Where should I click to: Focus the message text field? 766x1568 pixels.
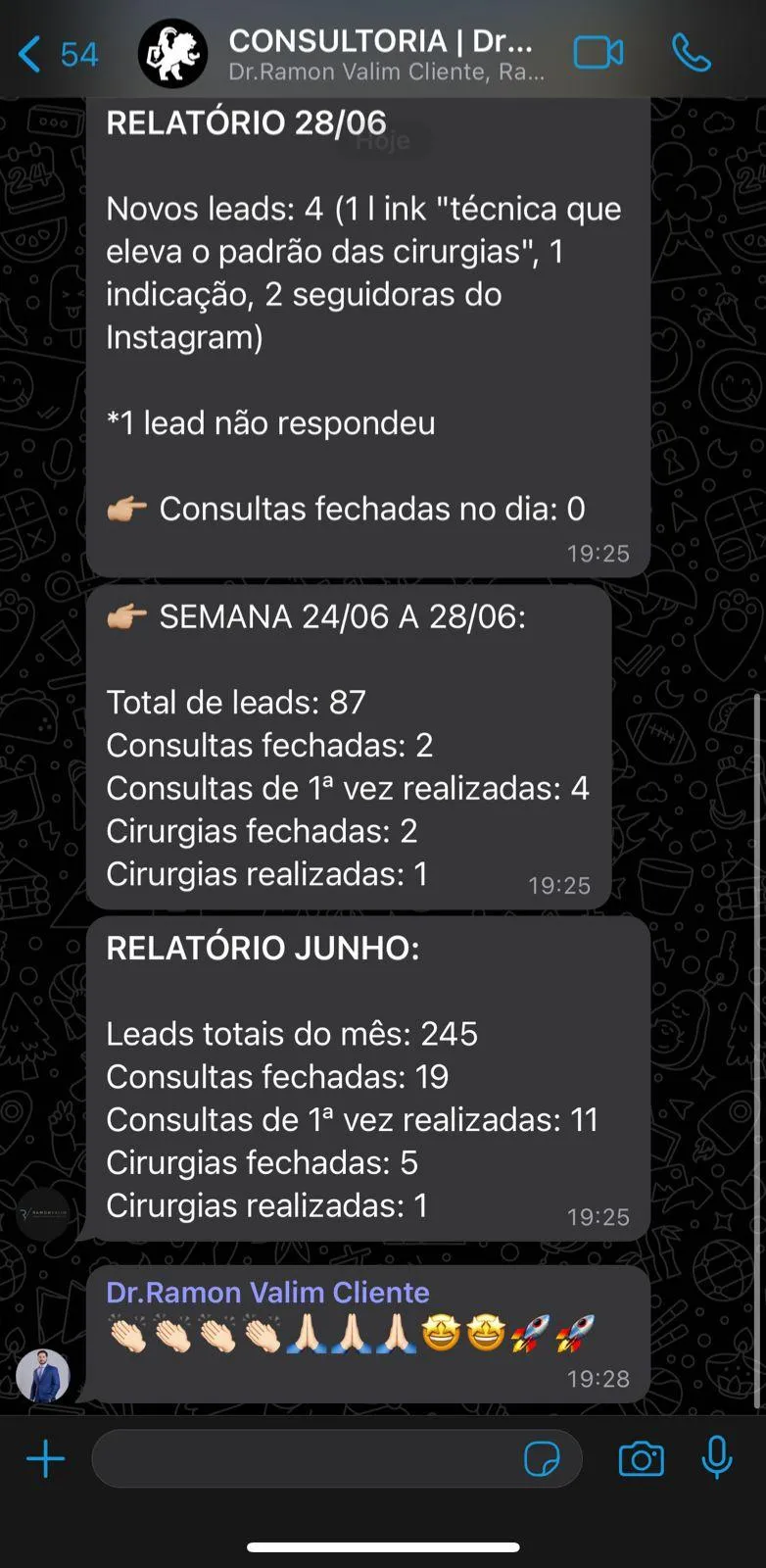304,1458
